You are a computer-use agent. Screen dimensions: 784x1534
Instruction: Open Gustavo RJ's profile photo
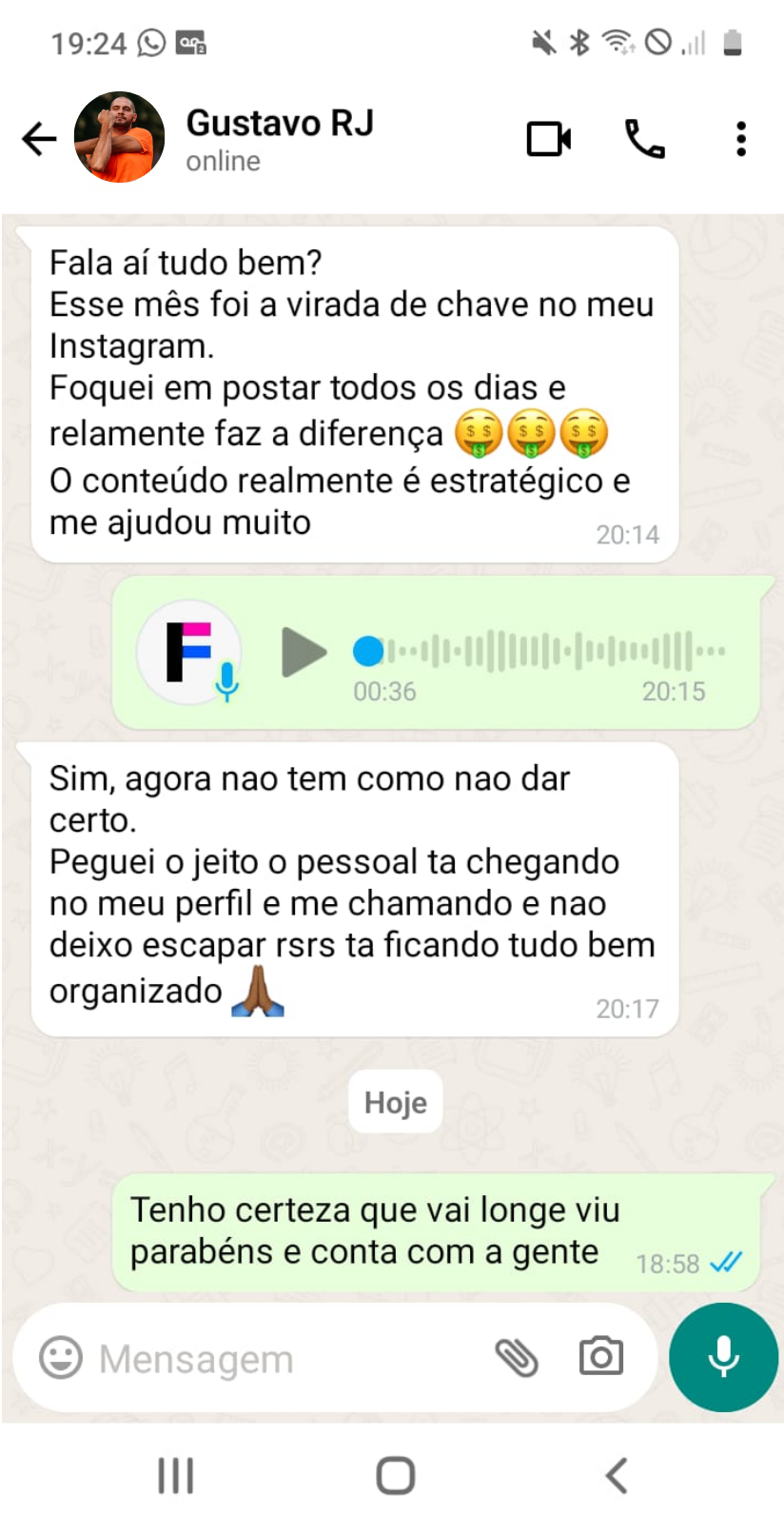tap(120, 138)
